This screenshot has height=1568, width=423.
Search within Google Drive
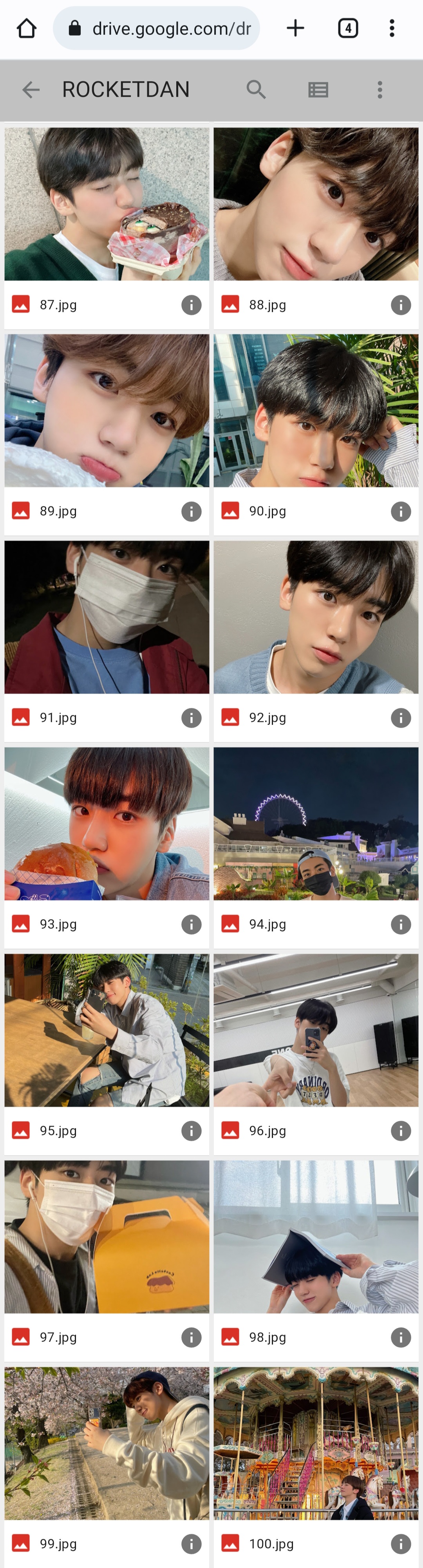tap(257, 90)
